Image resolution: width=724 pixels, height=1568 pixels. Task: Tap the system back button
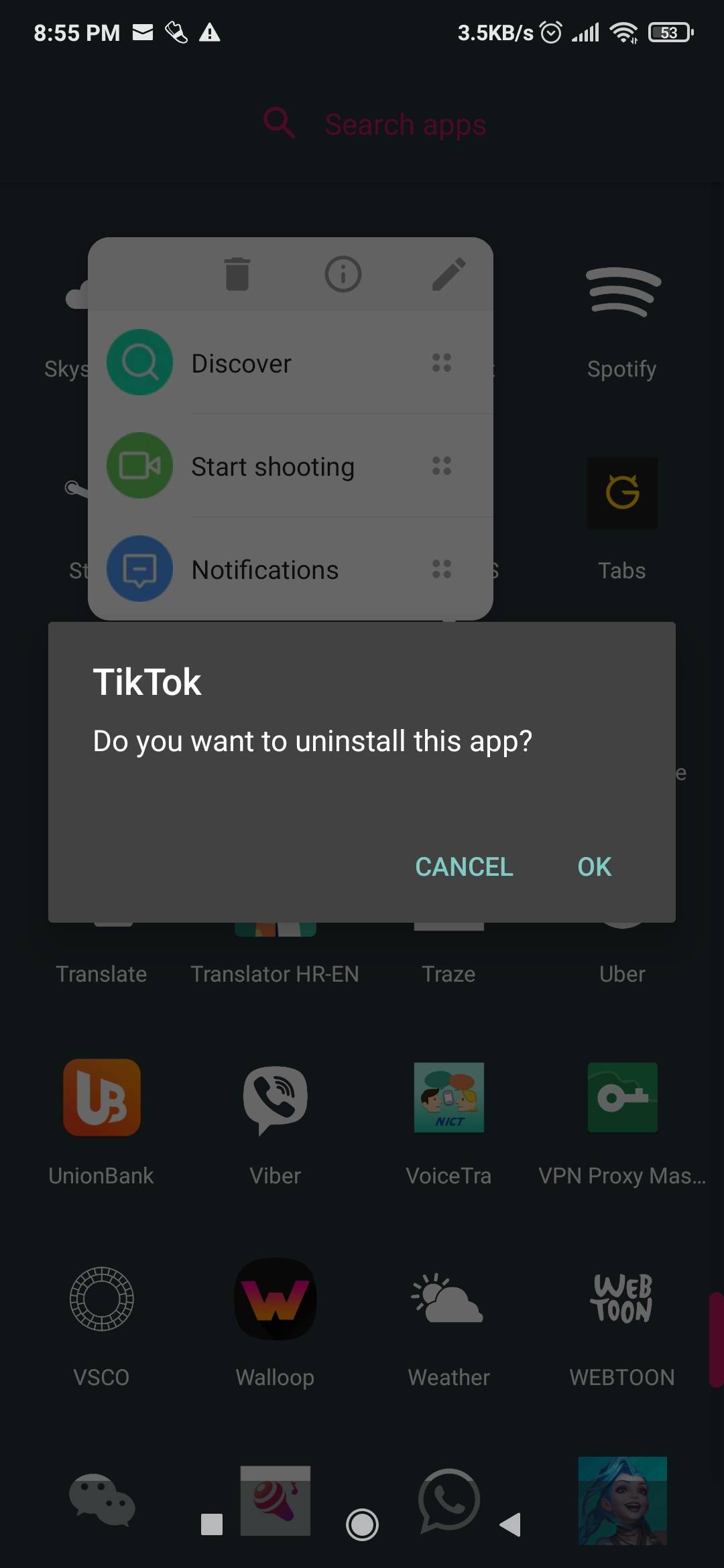click(x=511, y=1524)
